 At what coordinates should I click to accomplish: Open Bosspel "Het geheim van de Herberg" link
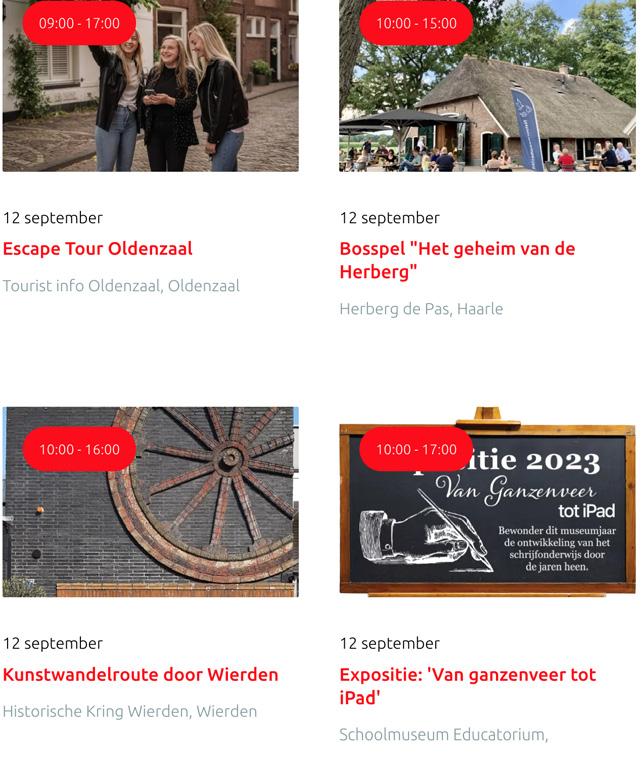pyautogui.click(x=457, y=260)
